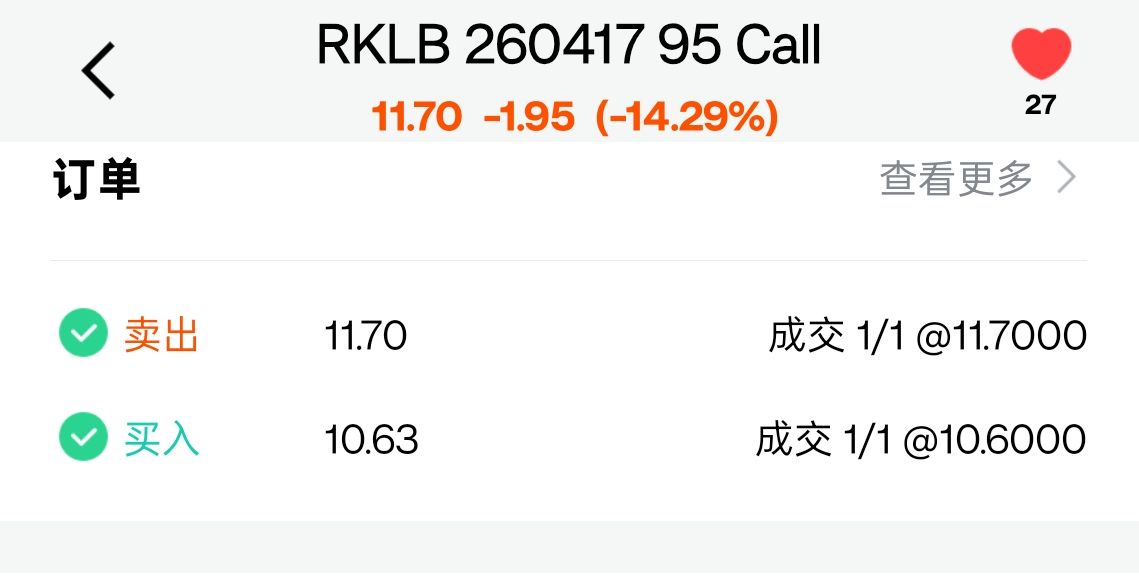Image resolution: width=1139 pixels, height=588 pixels.
Task: Open the 卖出 order at 11.70
Action: click(570, 336)
